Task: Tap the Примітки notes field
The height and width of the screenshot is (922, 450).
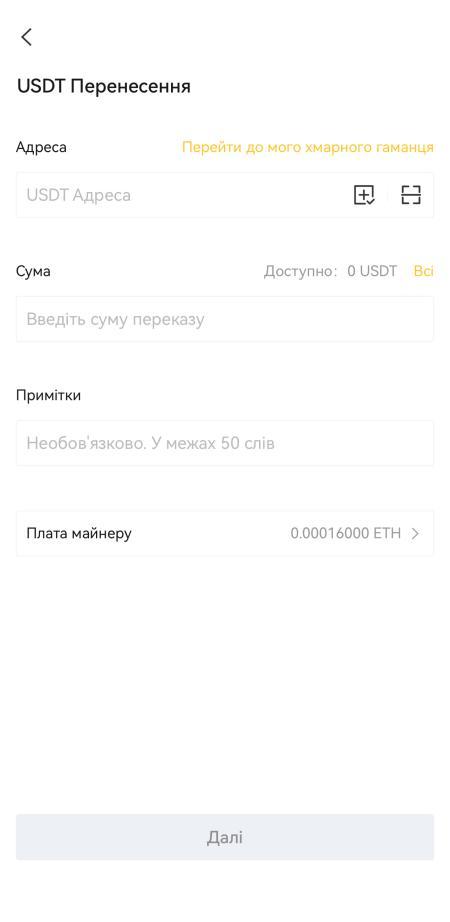Action: 225,443
